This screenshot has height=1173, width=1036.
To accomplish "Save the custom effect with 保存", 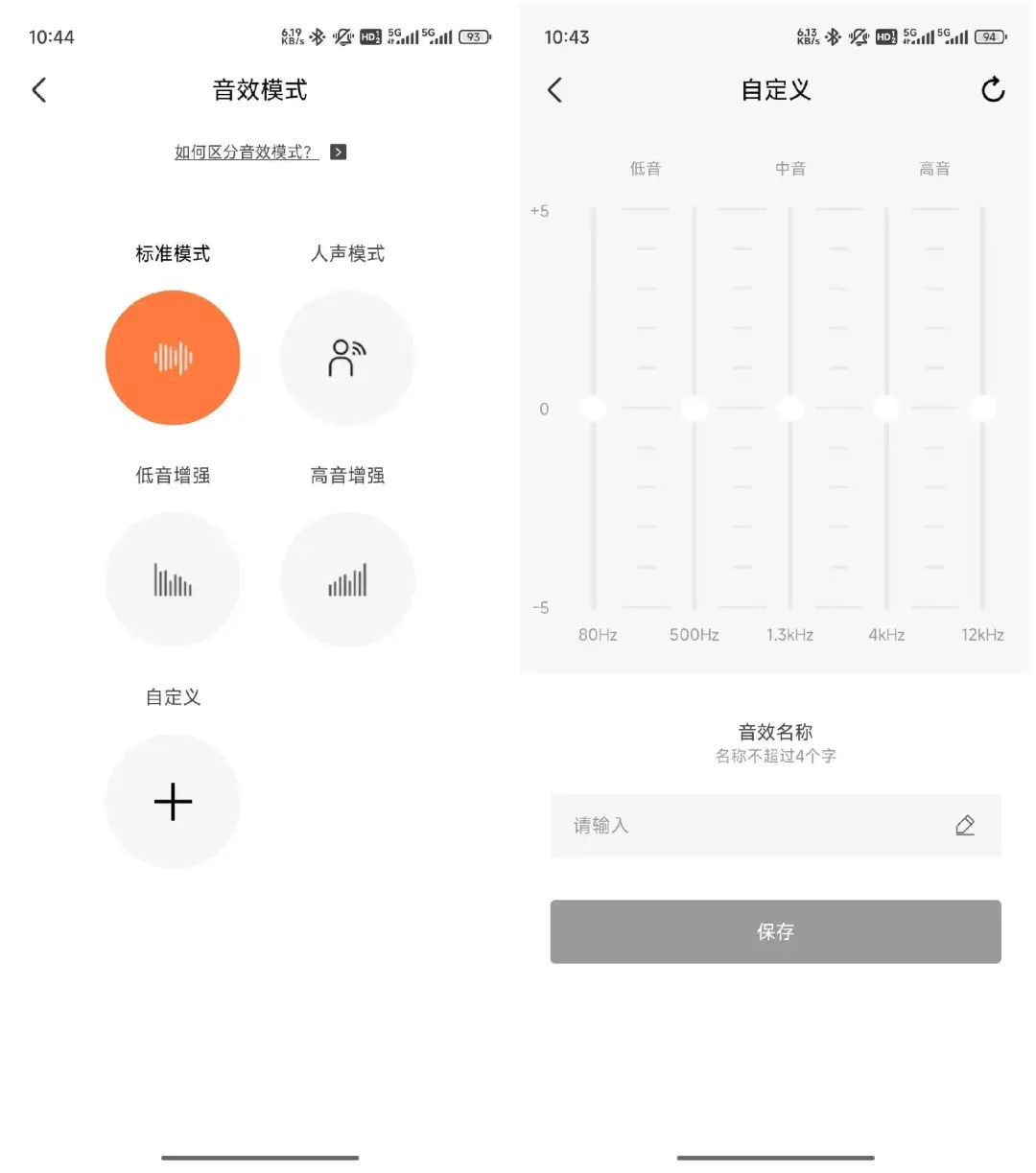I will [x=775, y=931].
